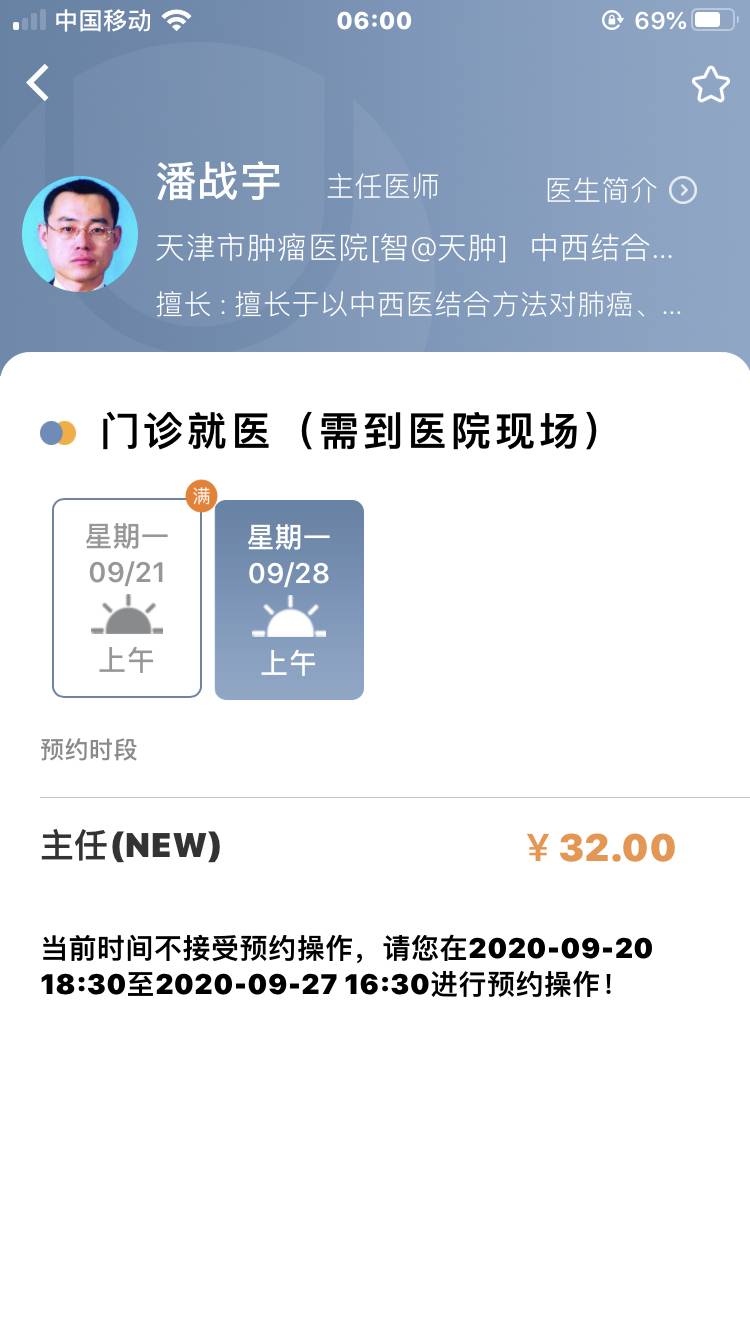
Task: Favorite this doctor with the star icon
Action: [x=710, y=85]
